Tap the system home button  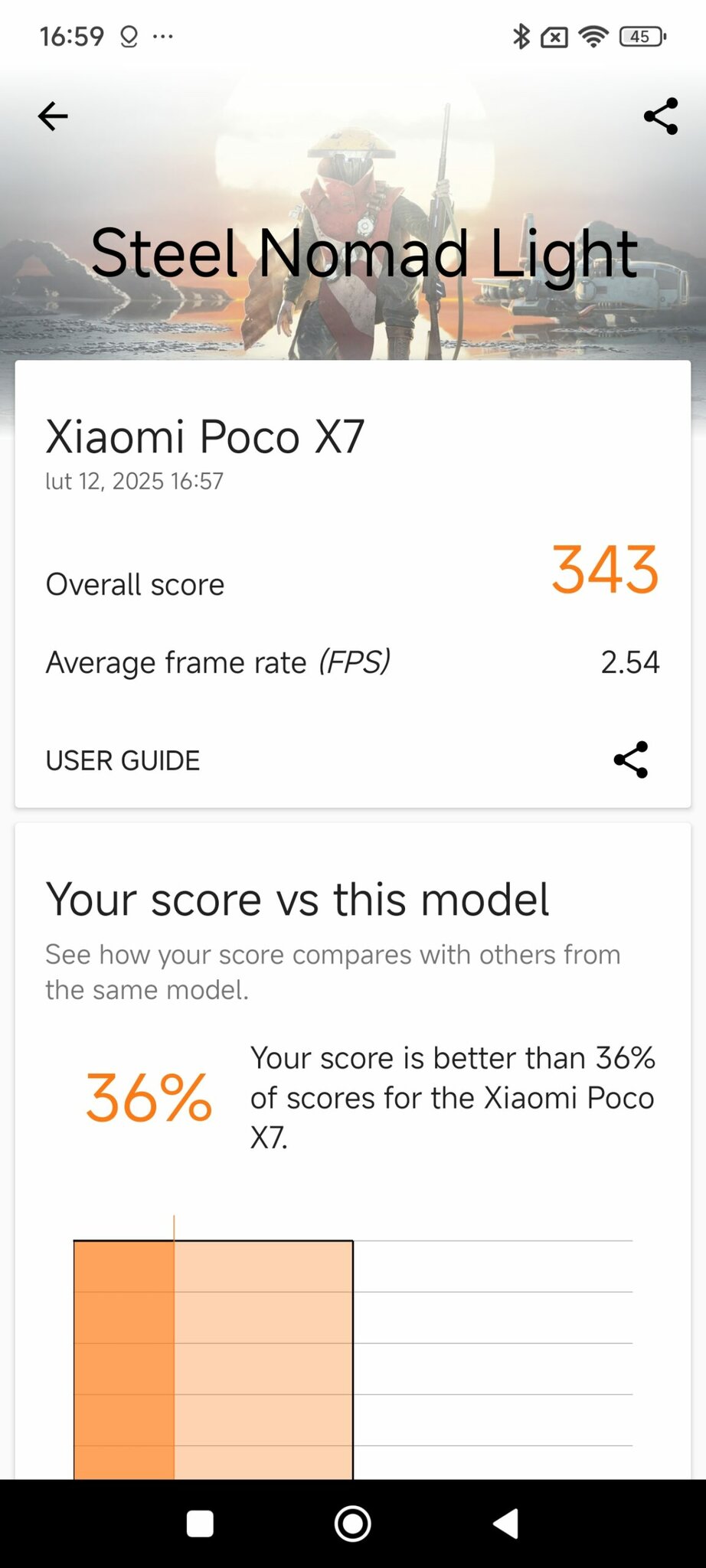353,1524
